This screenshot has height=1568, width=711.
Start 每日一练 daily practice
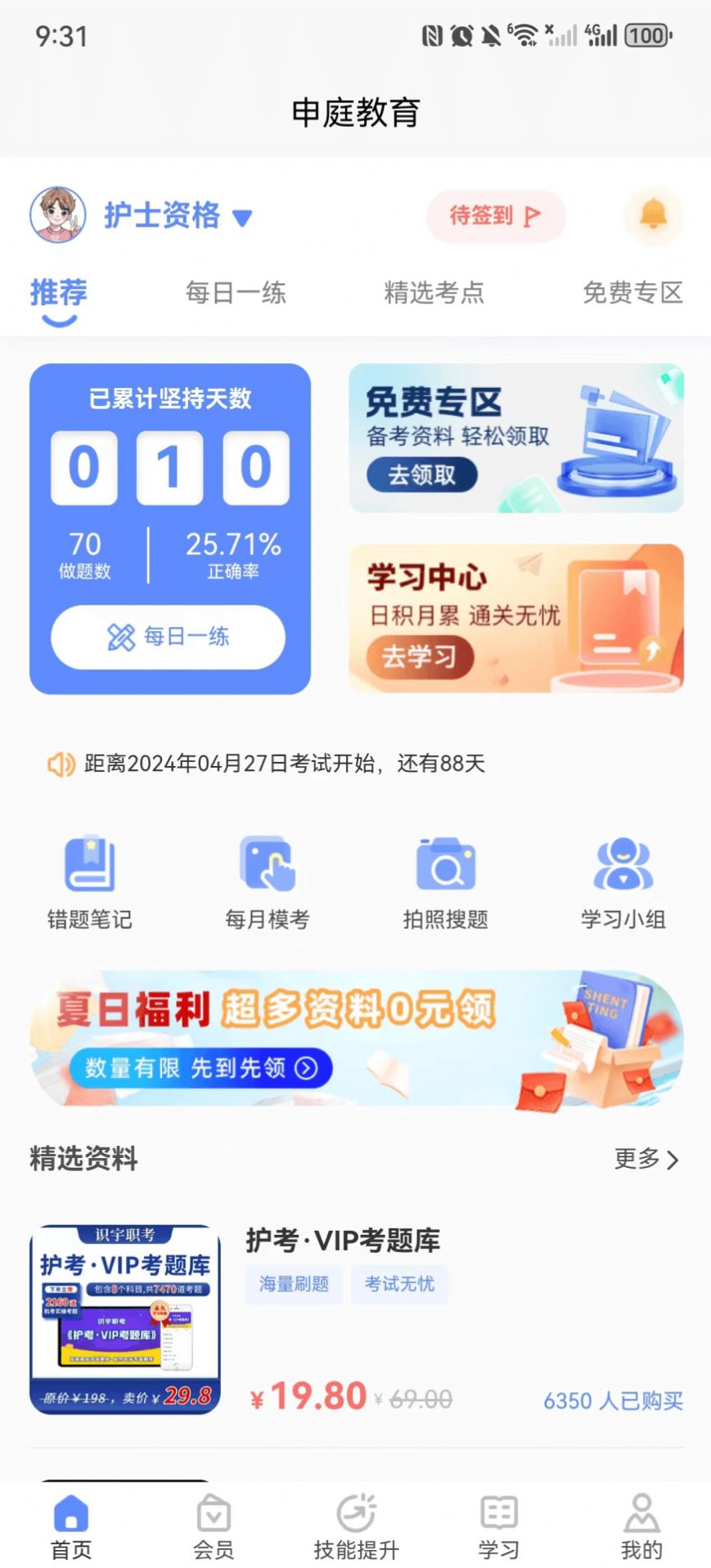(169, 638)
